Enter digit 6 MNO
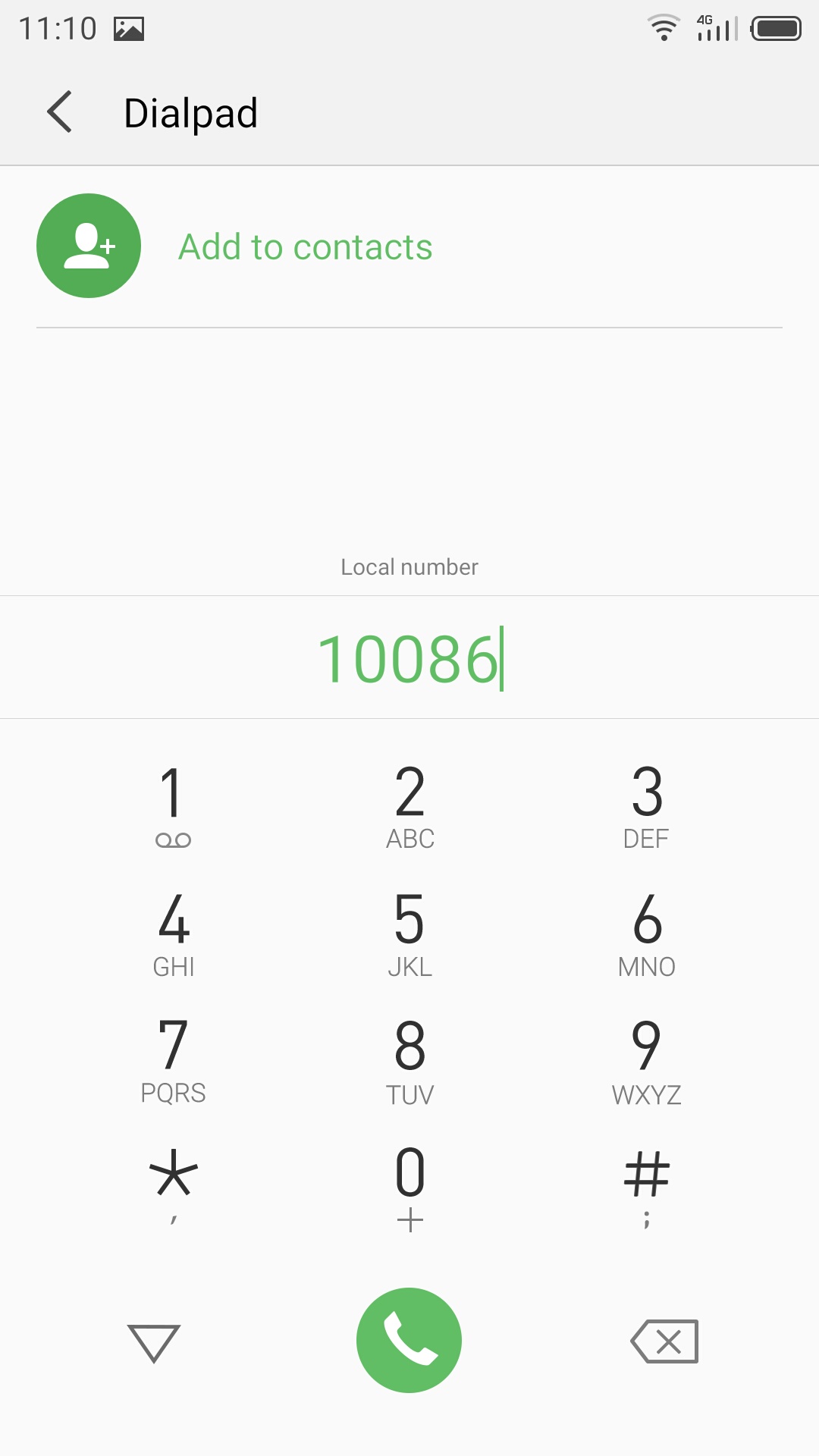Screen dimensions: 819x1456 (x=646, y=934)
